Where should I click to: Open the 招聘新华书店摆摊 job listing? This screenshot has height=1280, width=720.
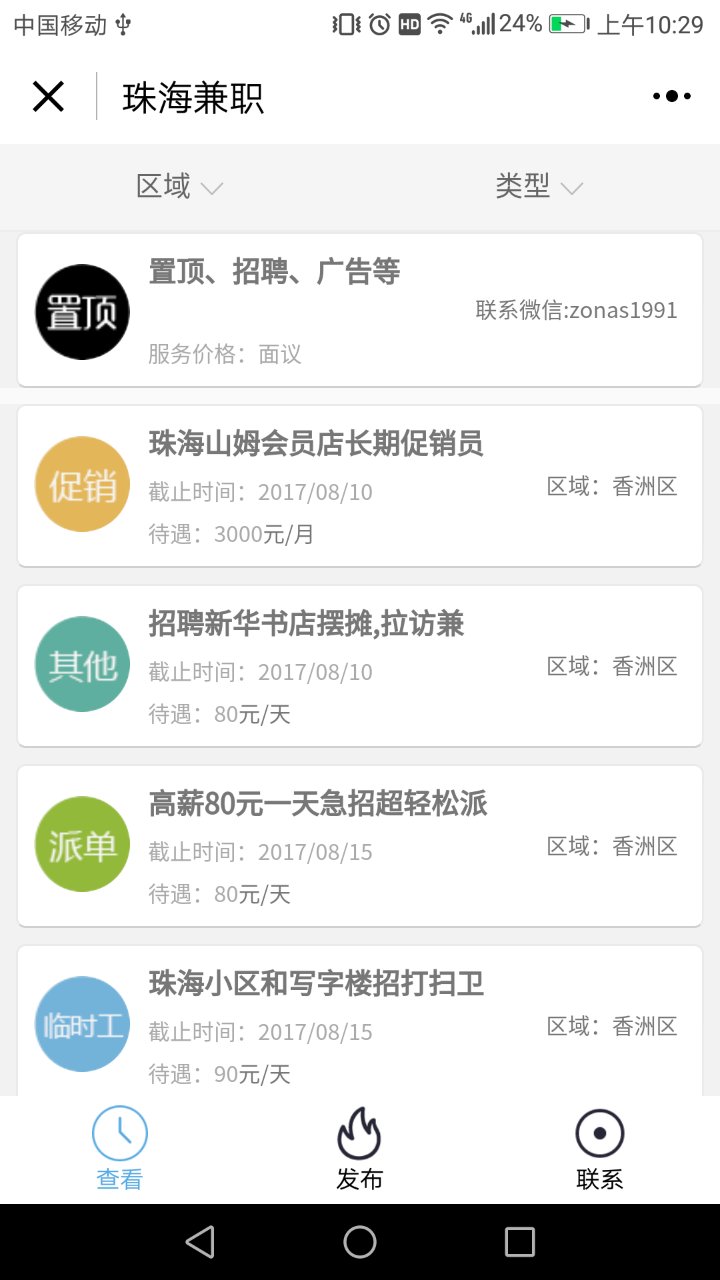pyautogui.click(x=360, y=666)
